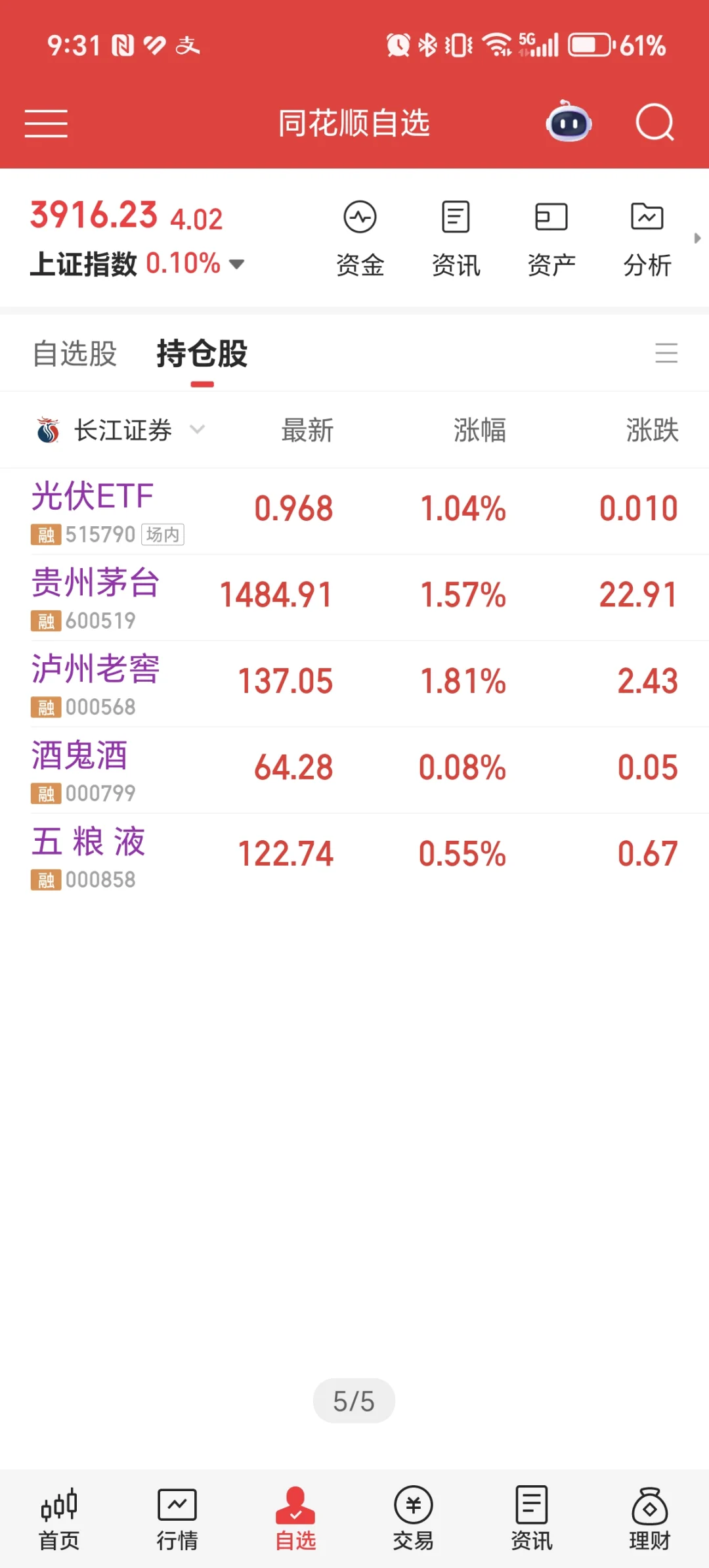View 泸州老窖 stock row
709x1568 pixels.
[x=96, y=670]
